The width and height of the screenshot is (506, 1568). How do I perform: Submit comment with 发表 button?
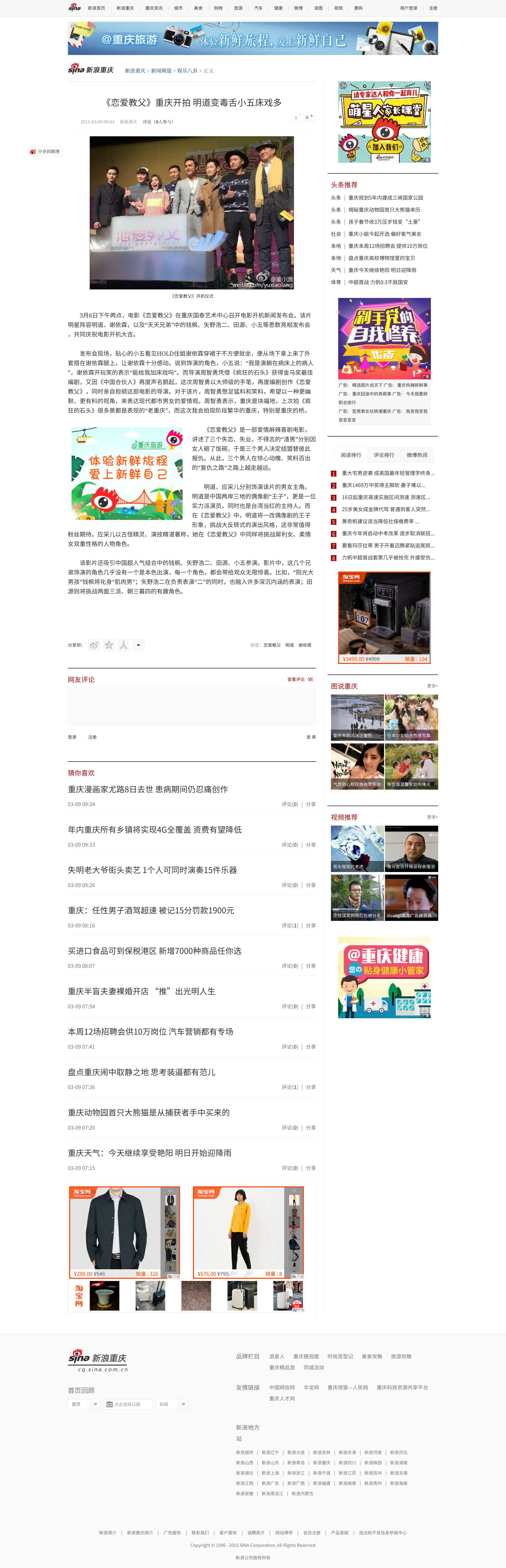[311, 737]
